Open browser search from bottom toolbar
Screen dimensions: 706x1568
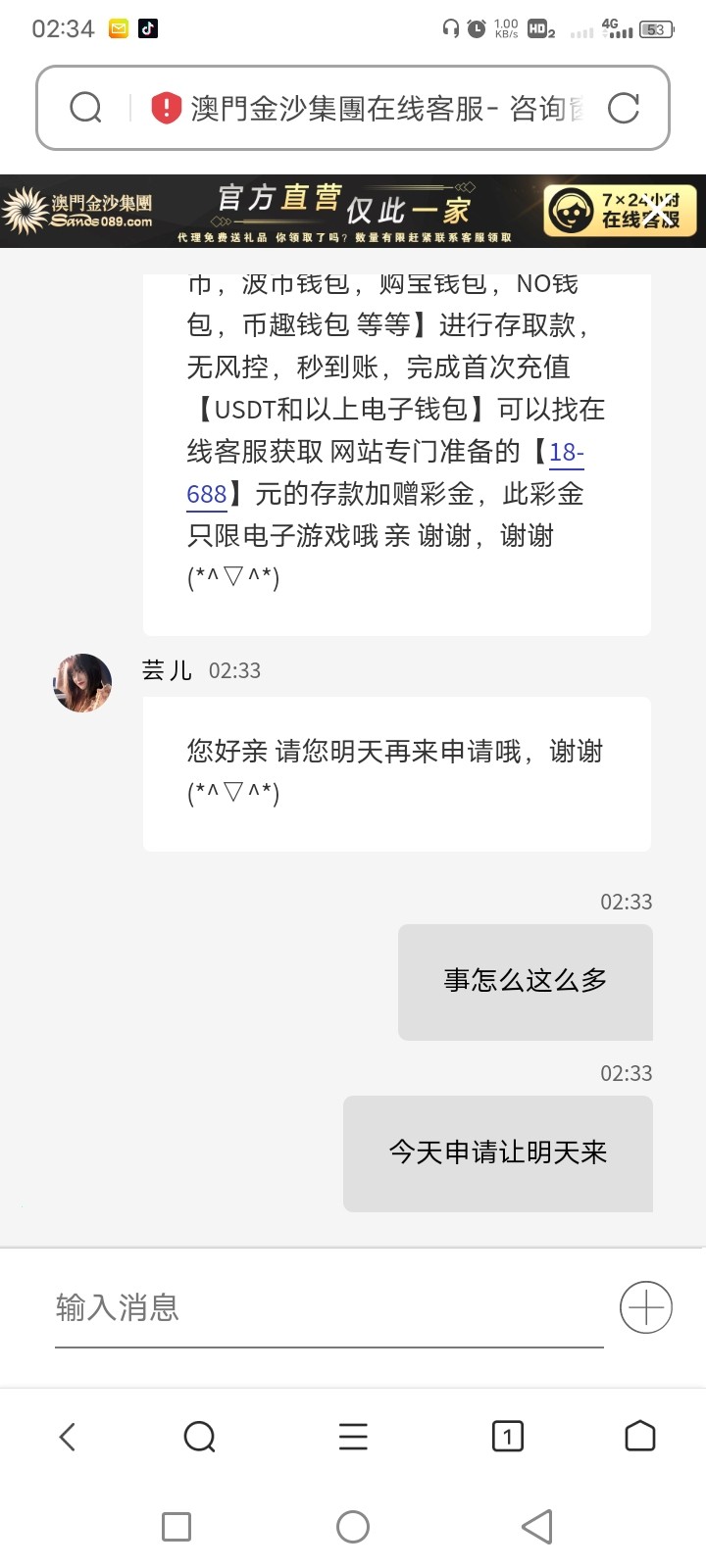199,1437
